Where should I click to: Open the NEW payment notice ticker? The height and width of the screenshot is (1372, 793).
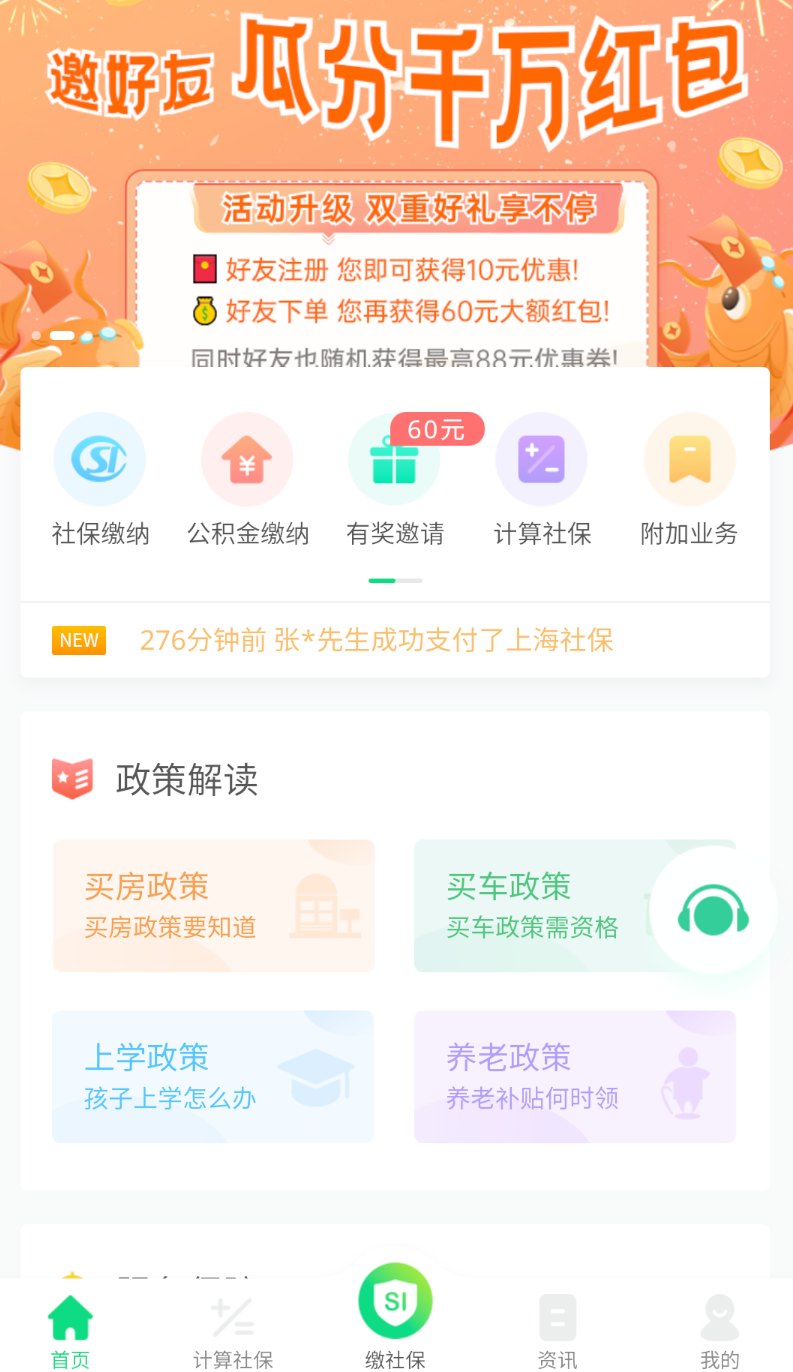395,640
